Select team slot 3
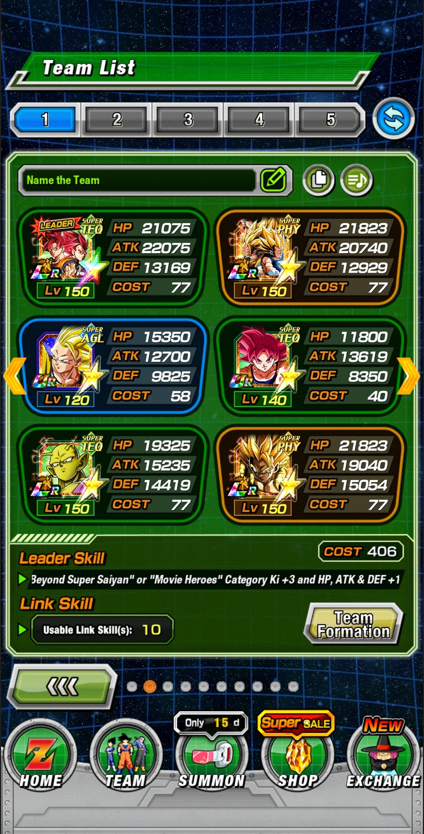The width and height of the screenshot is (424, 834). pyautogui.click(x=188, y=120)
